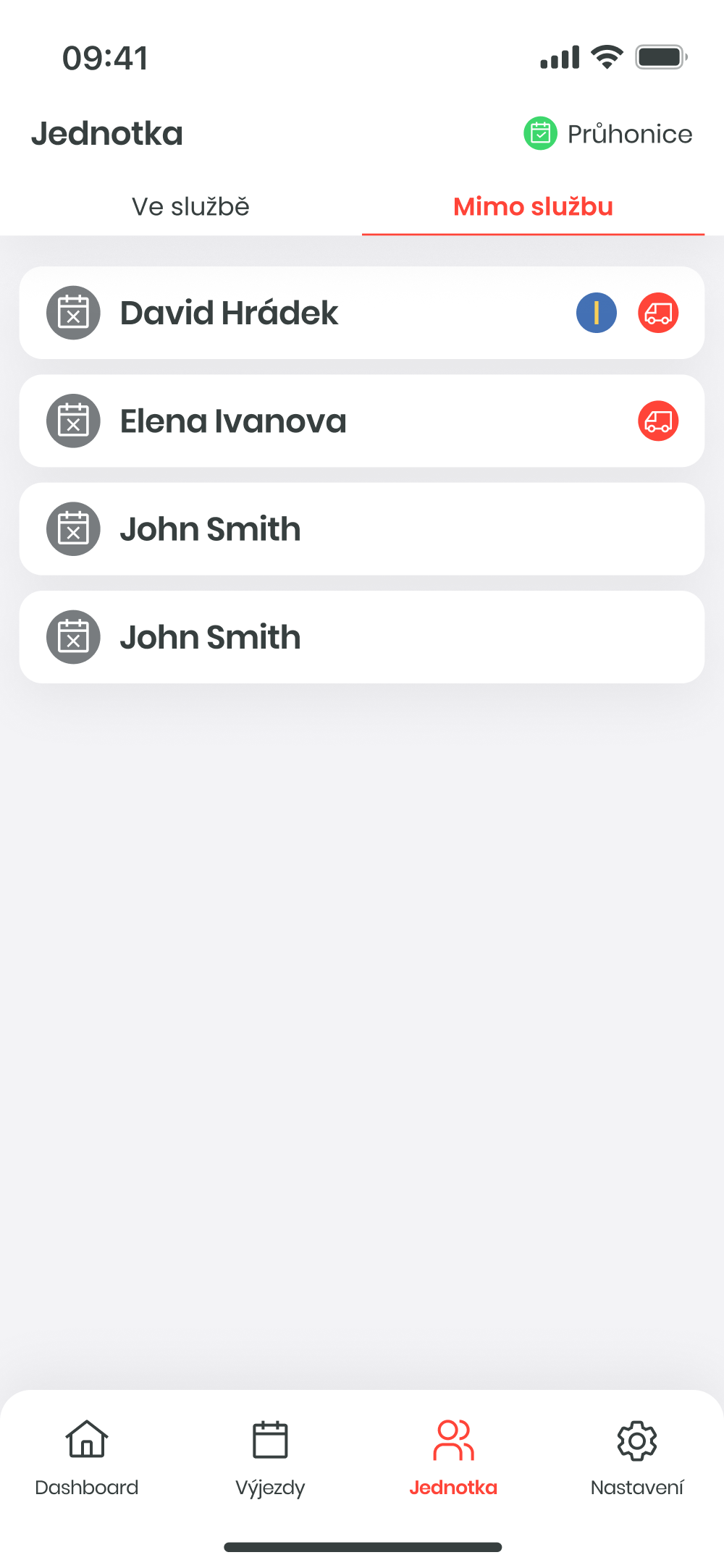This screenshot has width=724, height=1568.
Task: Go to the Dashboard tab
Action: click(x=87, y=1457)
